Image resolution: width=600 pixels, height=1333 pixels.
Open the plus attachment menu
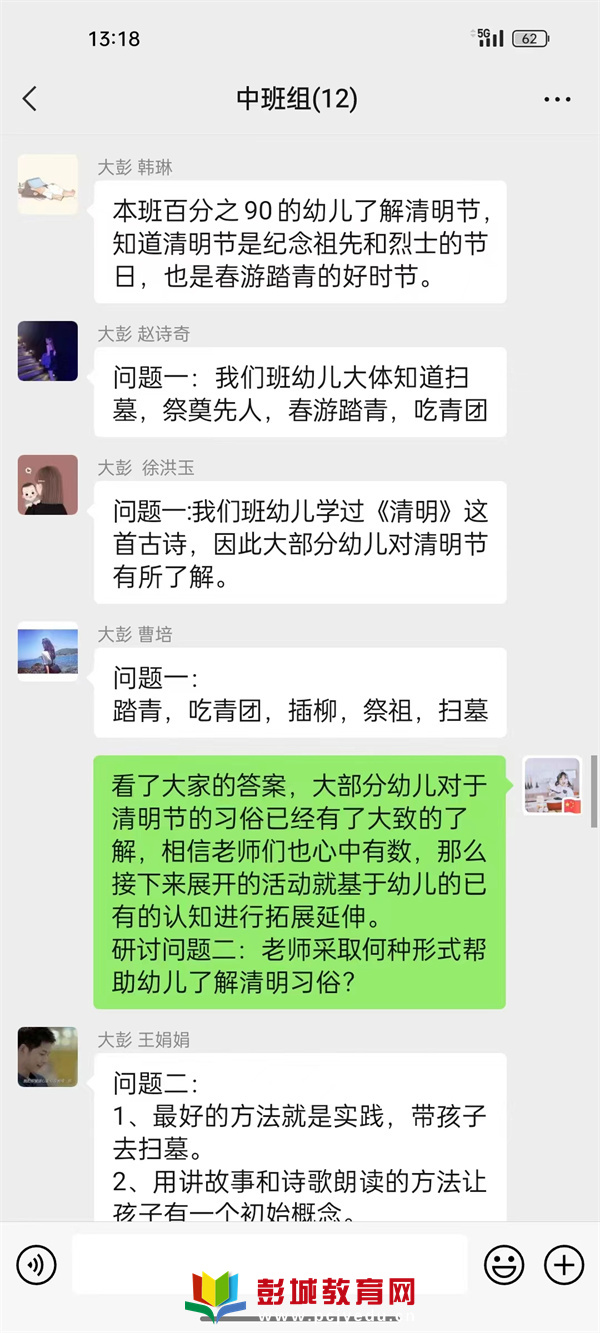tap(564, 1265)
